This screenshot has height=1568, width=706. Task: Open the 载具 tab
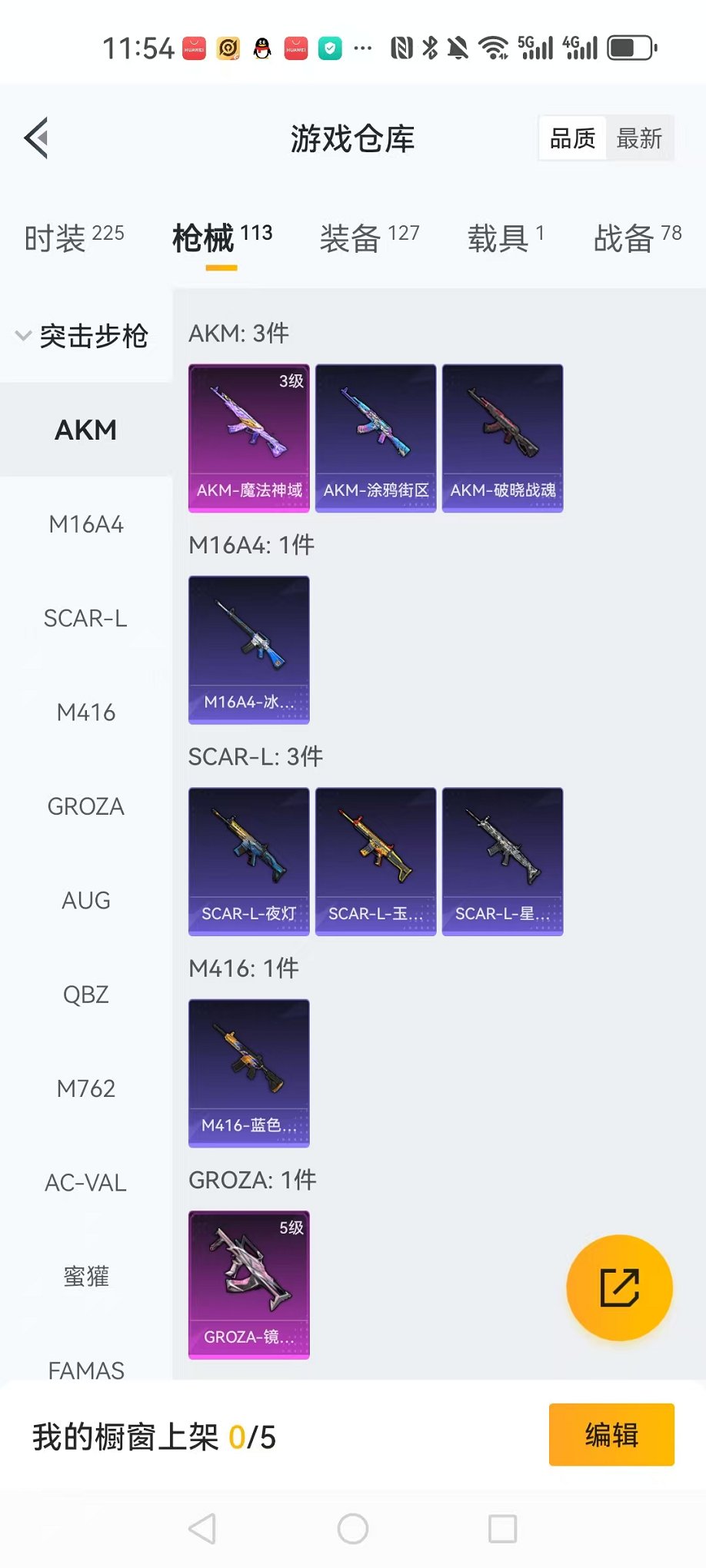coord(505,238)
